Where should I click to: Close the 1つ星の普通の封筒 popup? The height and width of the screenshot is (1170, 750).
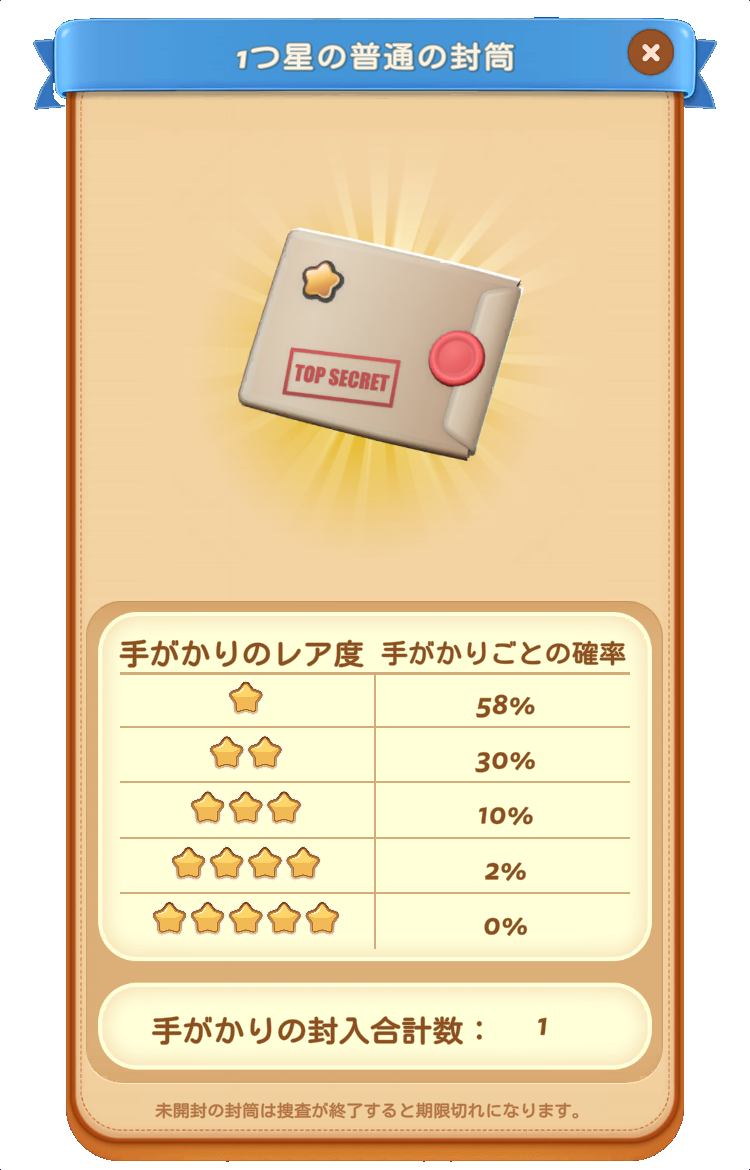click(650, 53)
